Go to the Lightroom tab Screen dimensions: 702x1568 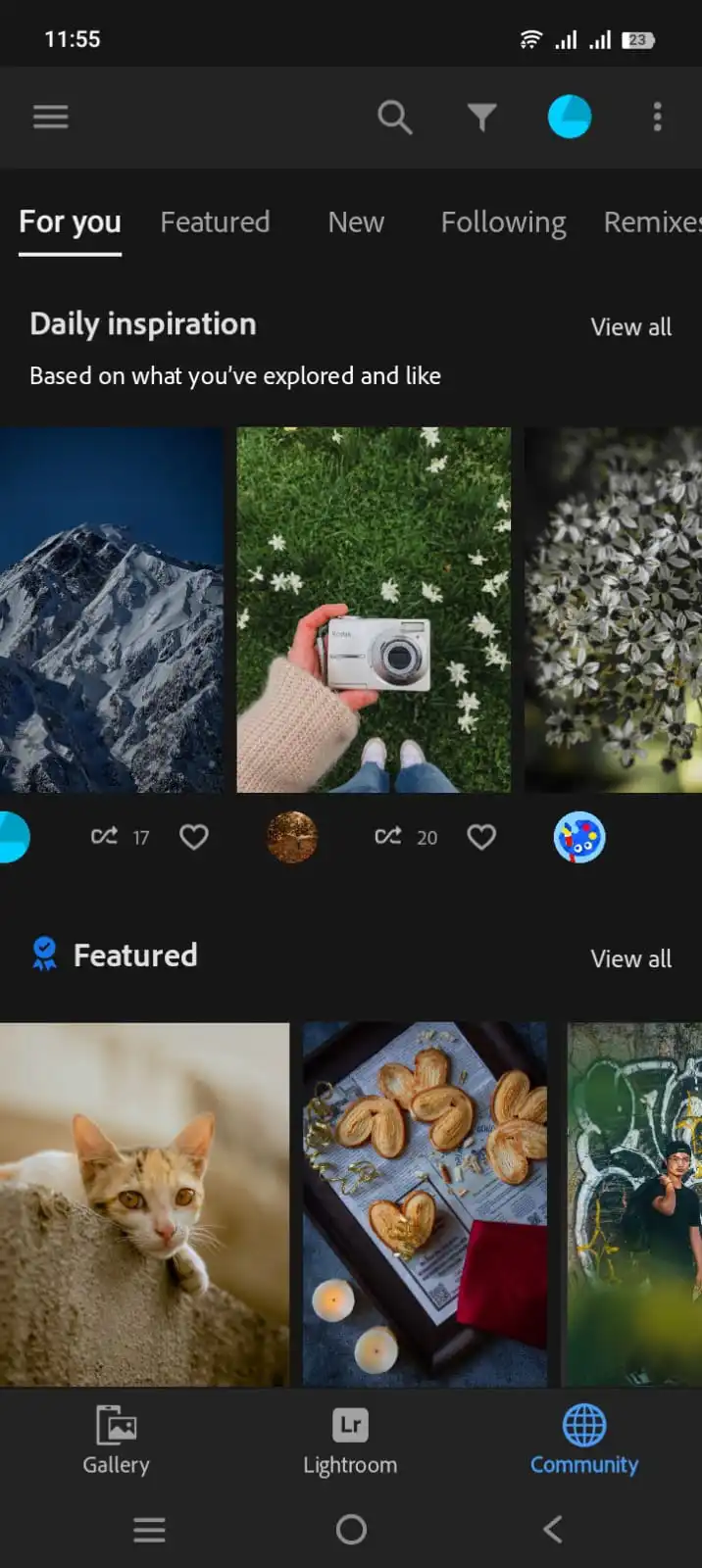[350, 1440]
